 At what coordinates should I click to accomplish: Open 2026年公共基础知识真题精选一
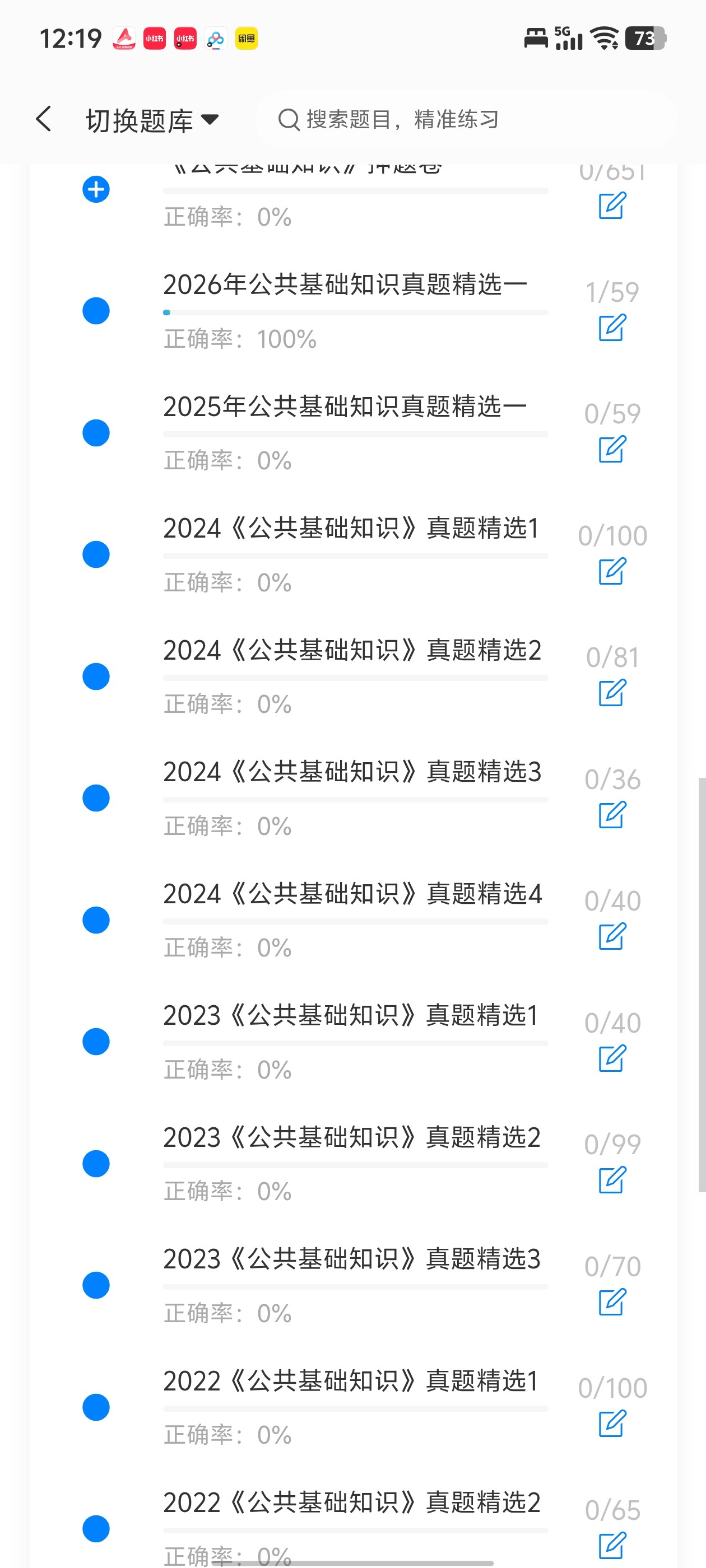tap(345, 284)
